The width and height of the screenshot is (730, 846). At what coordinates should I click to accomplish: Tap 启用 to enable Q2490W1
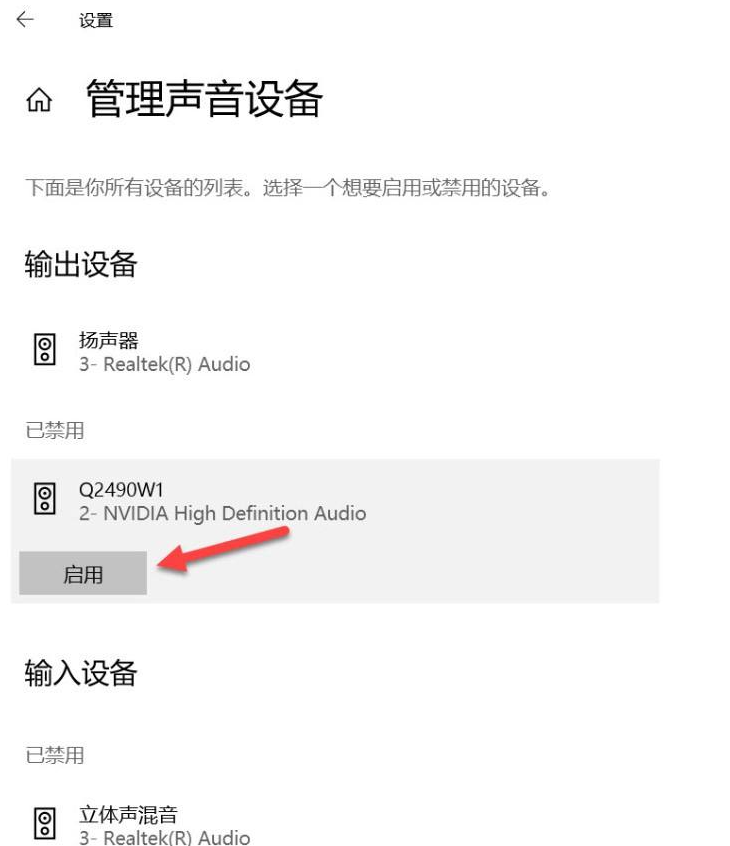(x=83, y=574)
